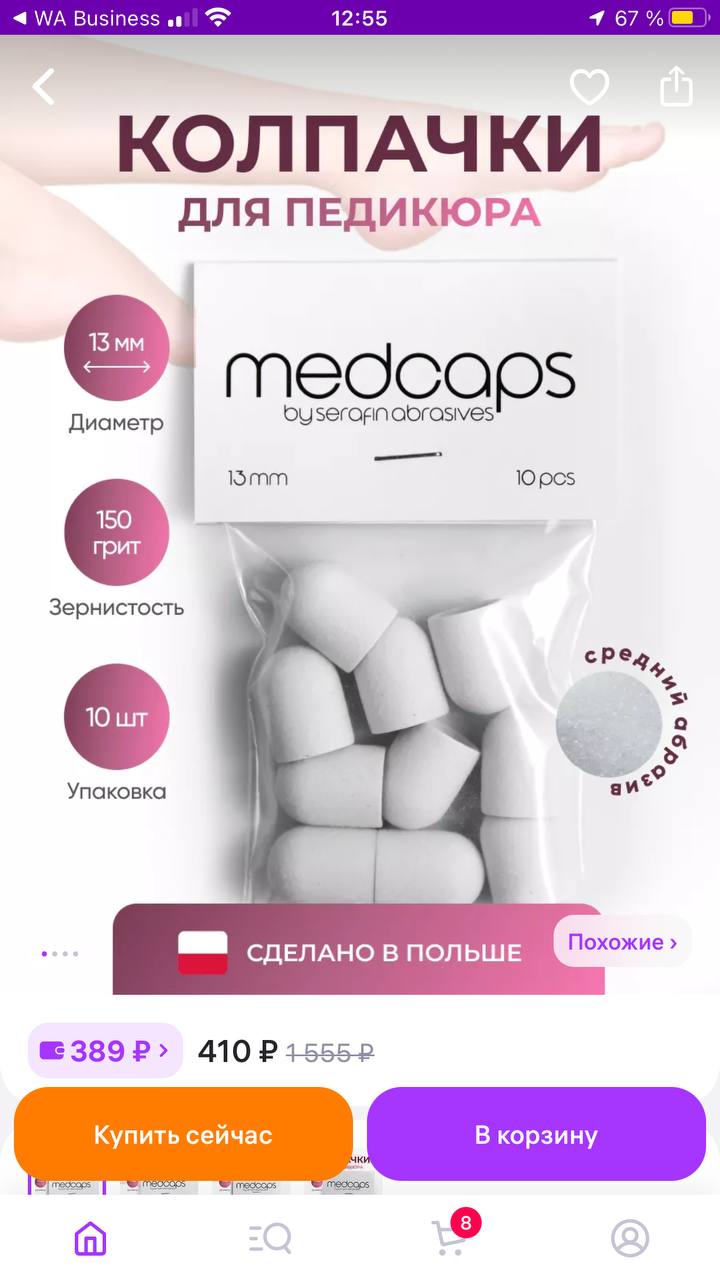
Task: Switch to the home tab
Action: point(90,1238)
